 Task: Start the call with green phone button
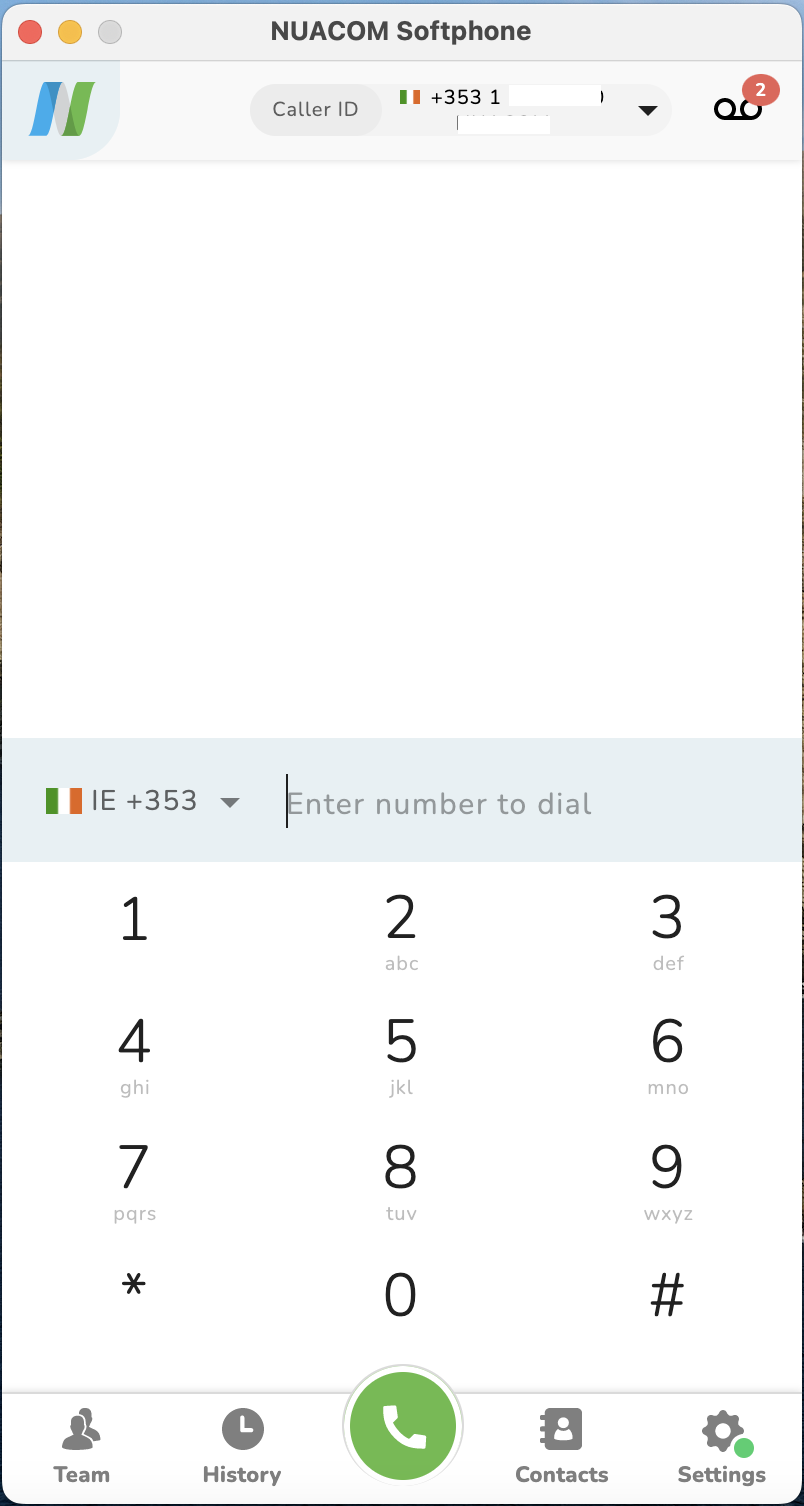403,1425
